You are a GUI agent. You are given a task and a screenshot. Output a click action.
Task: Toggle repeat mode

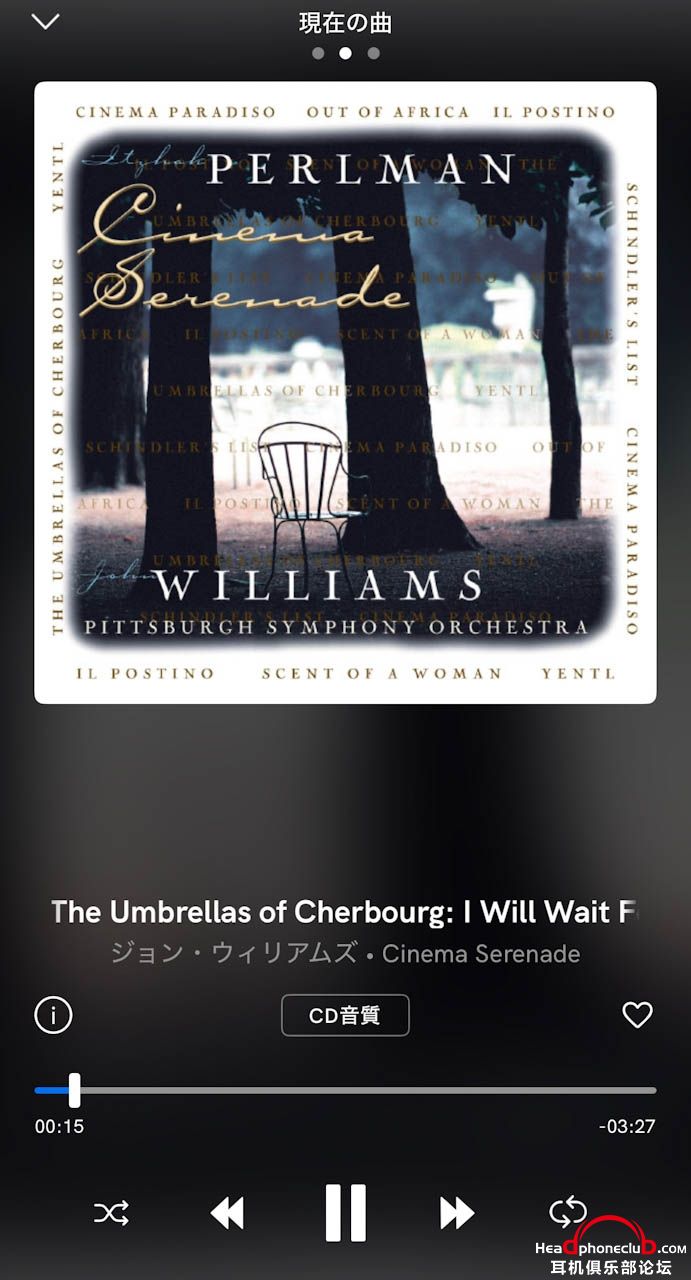coord(567,1213)
